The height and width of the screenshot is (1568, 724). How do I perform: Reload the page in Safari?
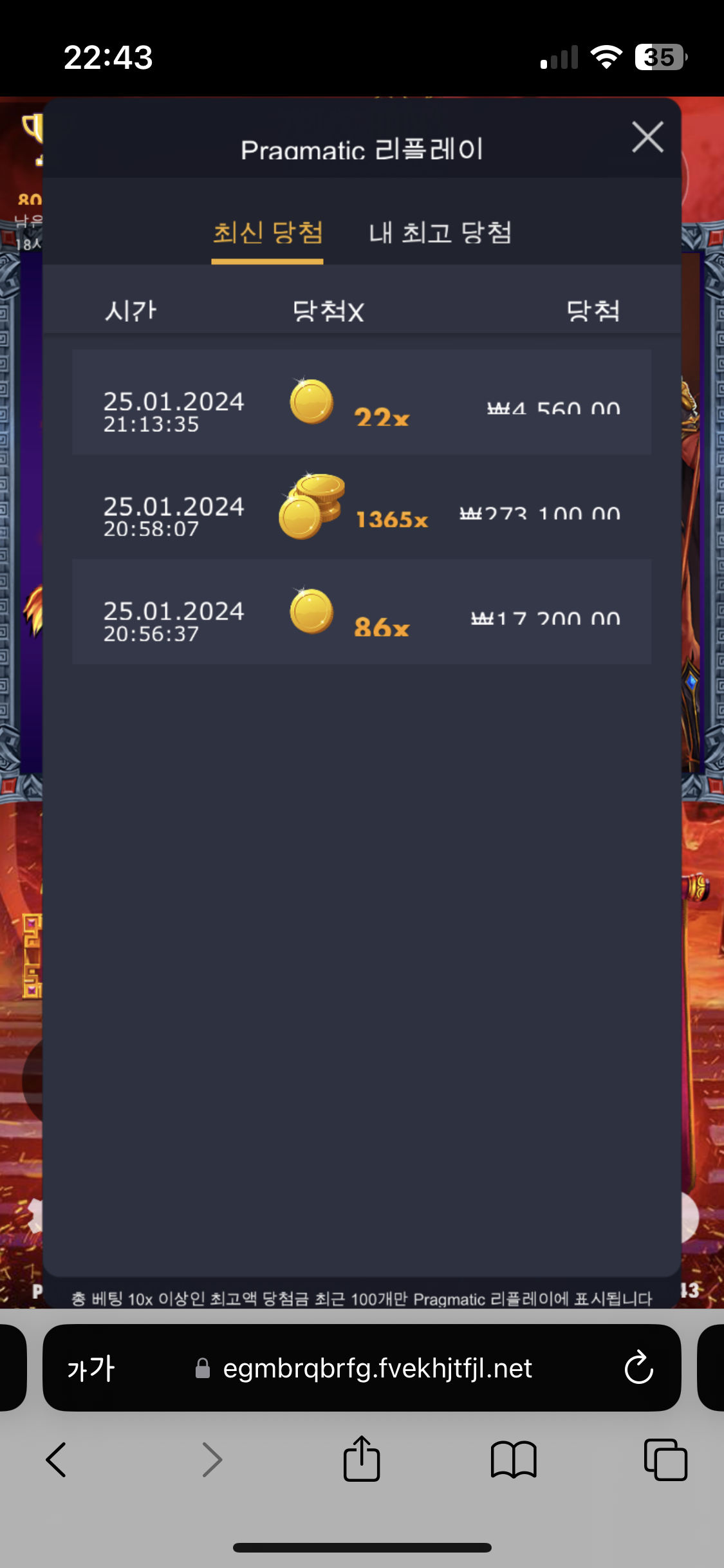point(638,1368)
